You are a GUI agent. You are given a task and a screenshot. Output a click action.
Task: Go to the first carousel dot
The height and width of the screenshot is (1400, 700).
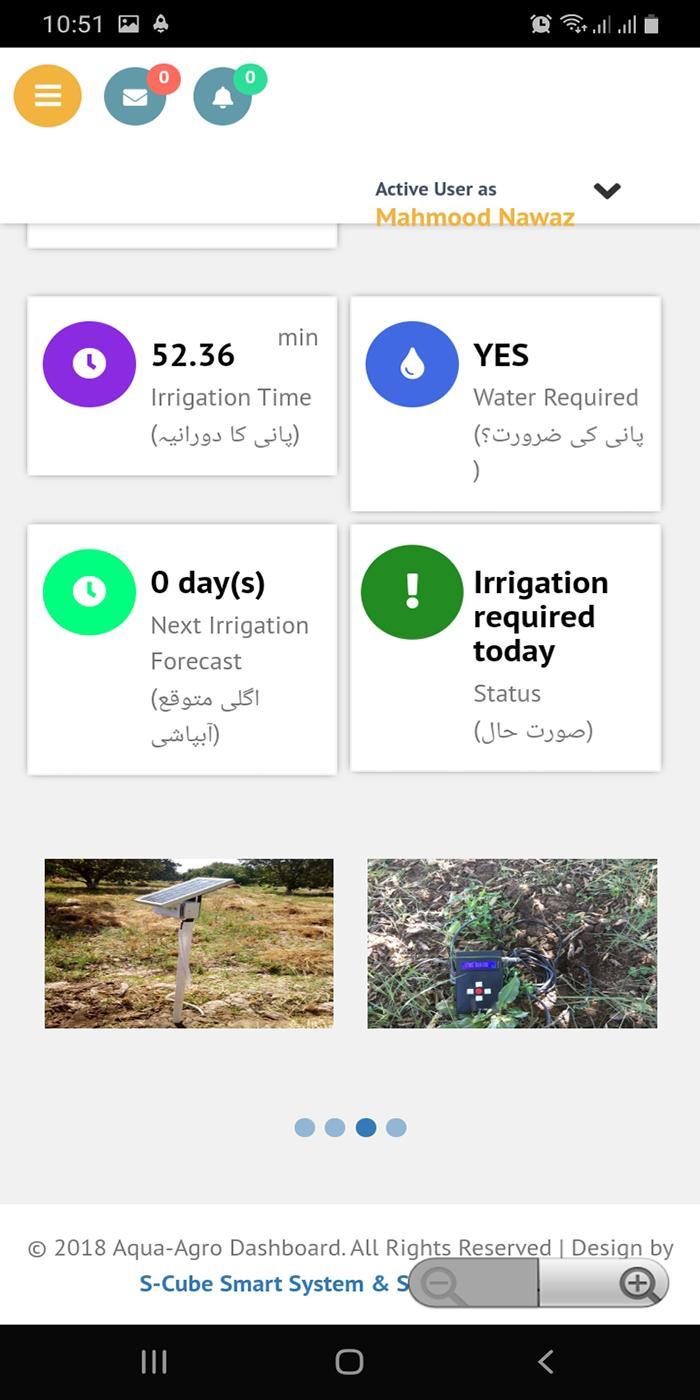tap(305, 1128)
